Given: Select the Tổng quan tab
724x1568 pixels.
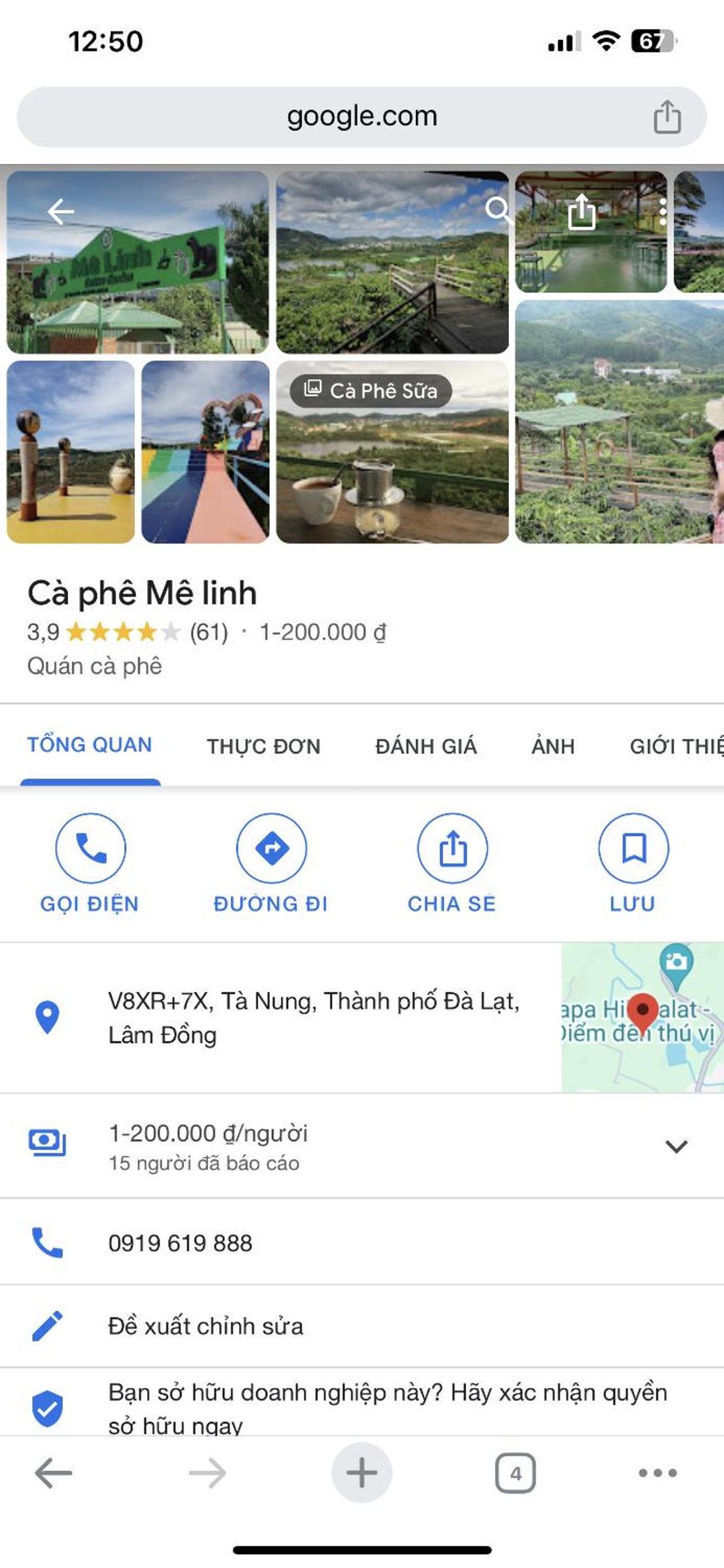Looking at the screenshot, I should 90,745.
